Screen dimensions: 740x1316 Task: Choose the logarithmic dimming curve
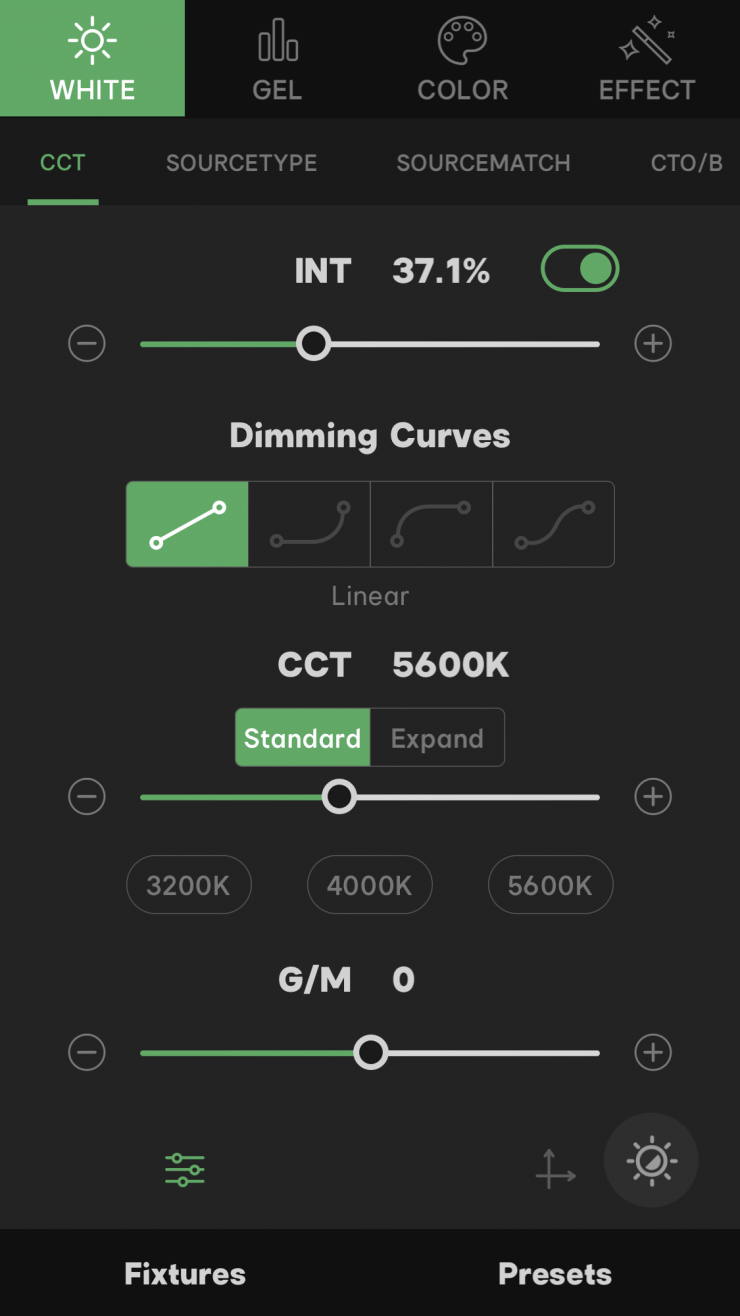coord(431,524)
